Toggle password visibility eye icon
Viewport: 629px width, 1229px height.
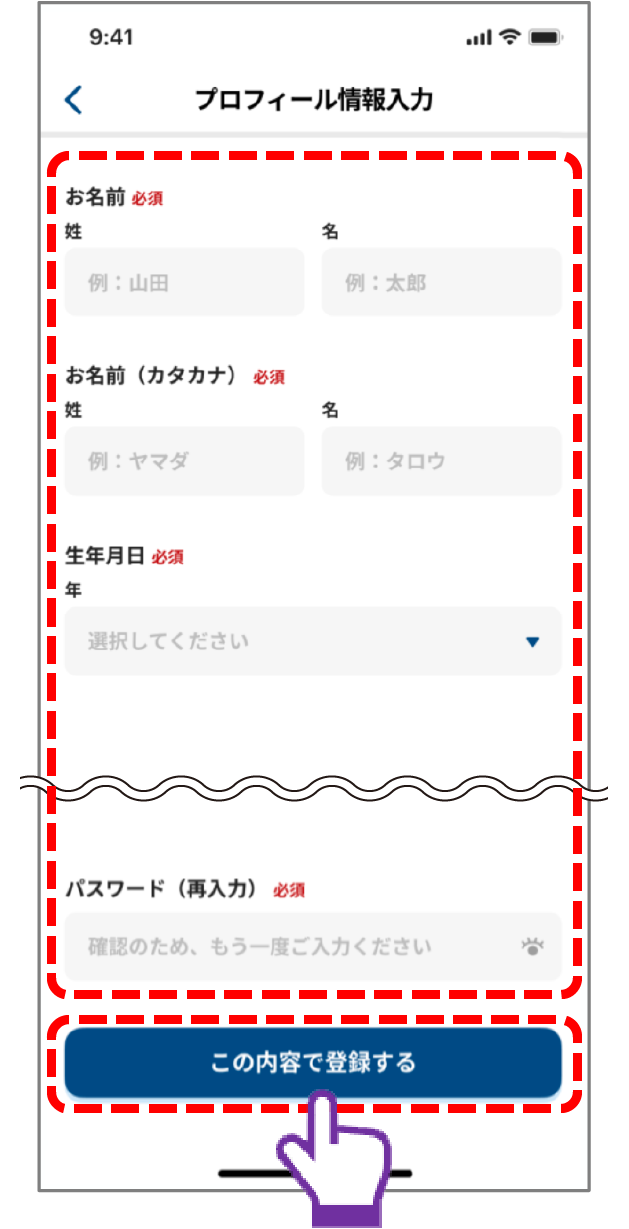(531, 946)
